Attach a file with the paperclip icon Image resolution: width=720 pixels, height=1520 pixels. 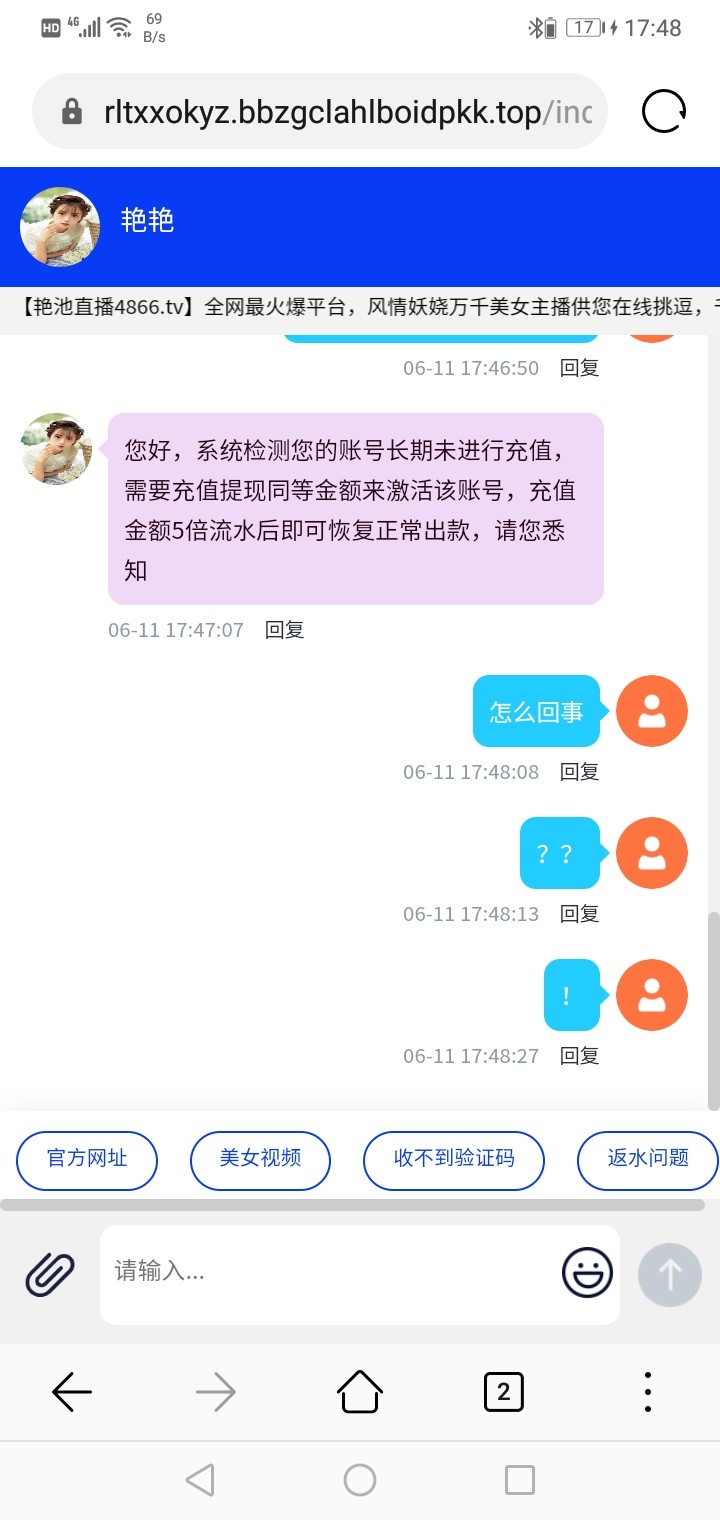coord(50,1275)
